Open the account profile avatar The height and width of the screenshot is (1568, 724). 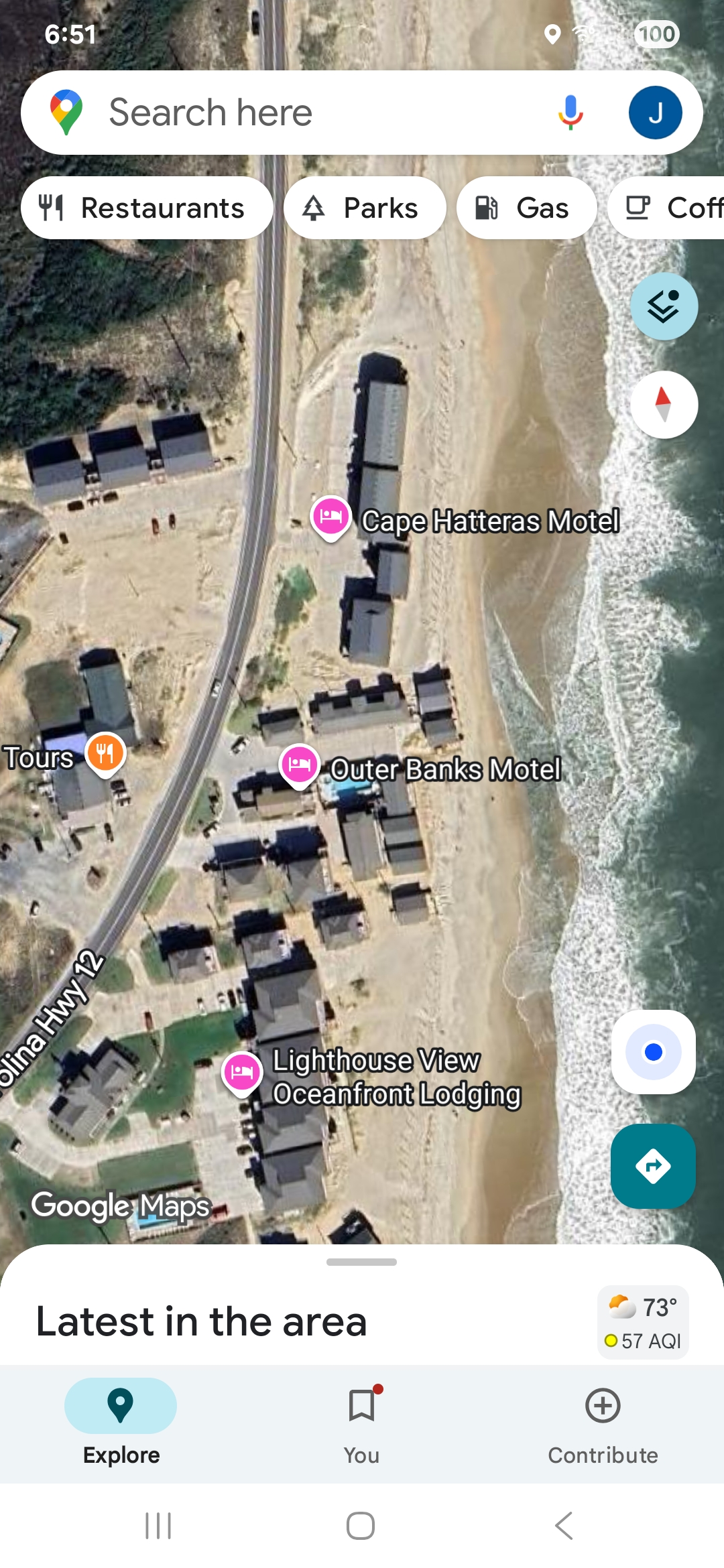655,113
